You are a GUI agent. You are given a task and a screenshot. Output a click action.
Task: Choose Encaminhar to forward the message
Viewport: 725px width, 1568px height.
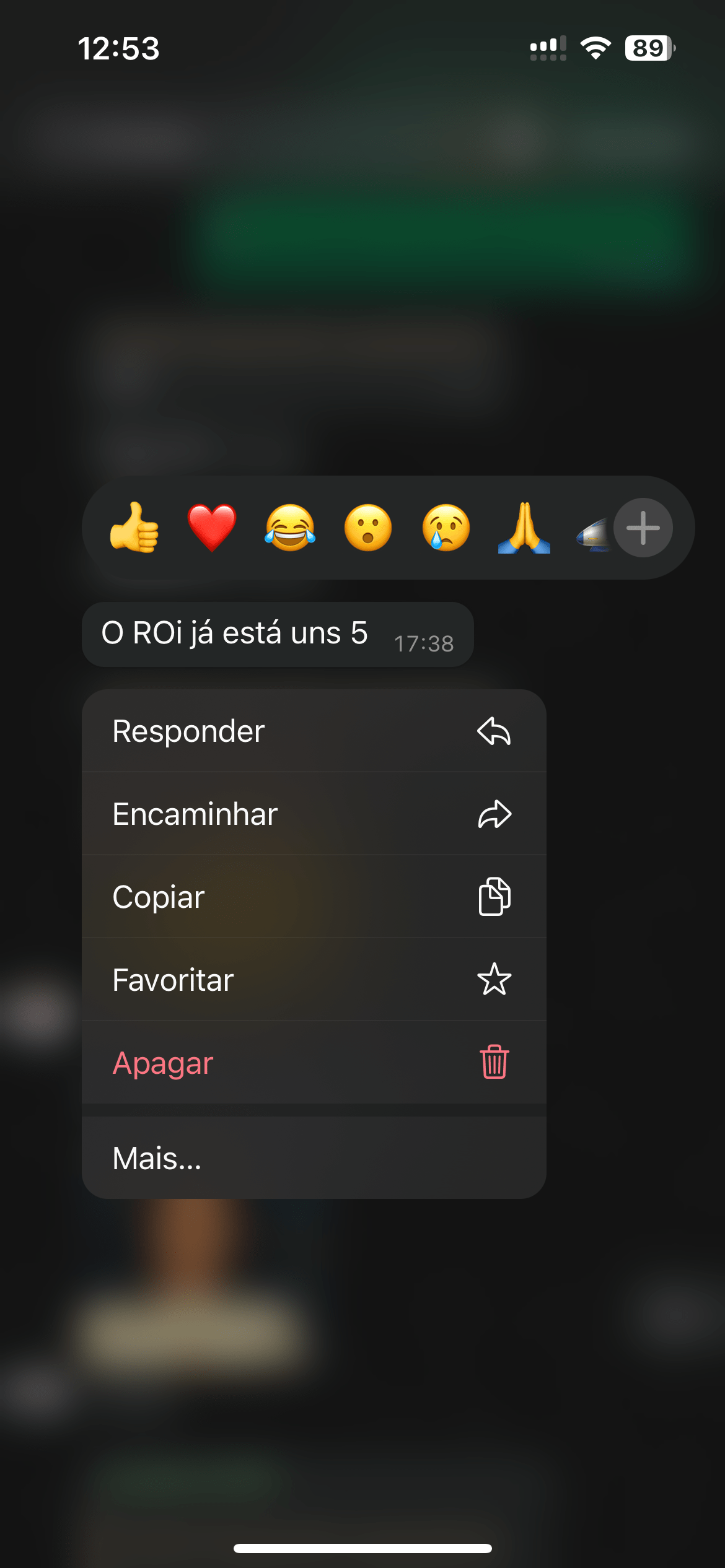[x=314, y=814]
